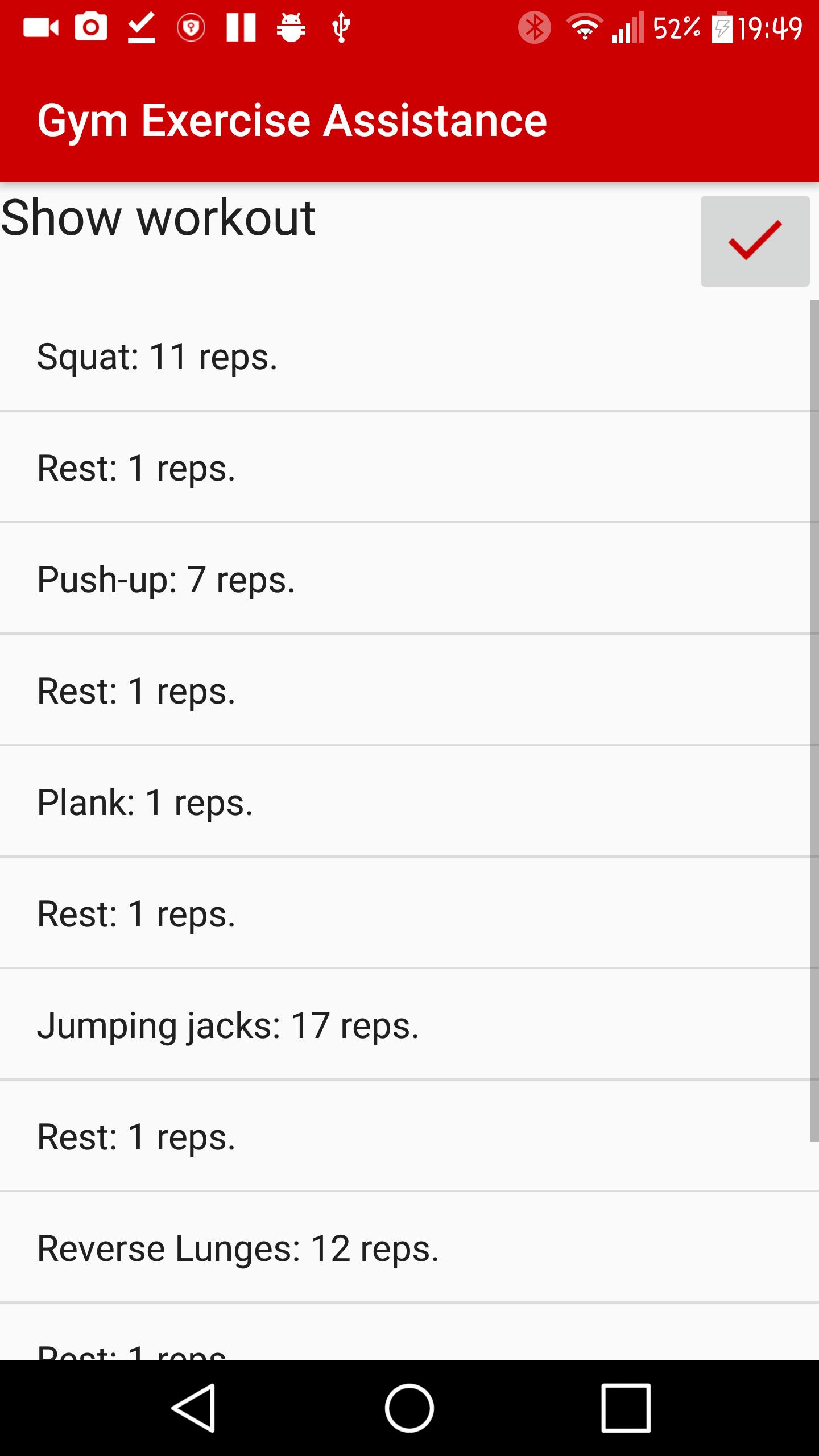Return to the home screen
The width and height of the screenshot is (819, 1456).
tap(409, 1408)
